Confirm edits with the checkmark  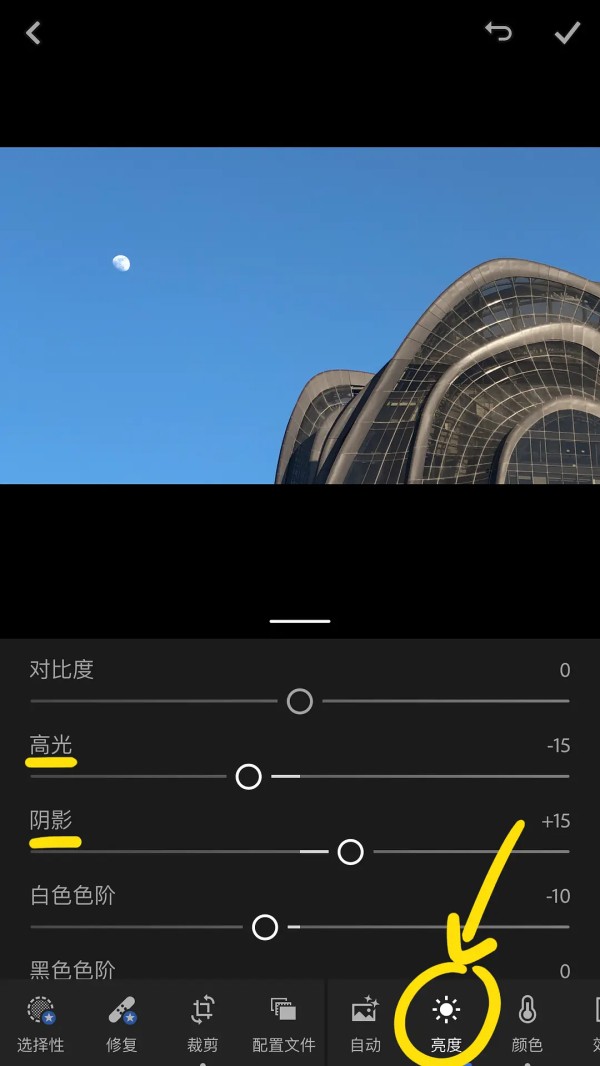click(567, 33)
